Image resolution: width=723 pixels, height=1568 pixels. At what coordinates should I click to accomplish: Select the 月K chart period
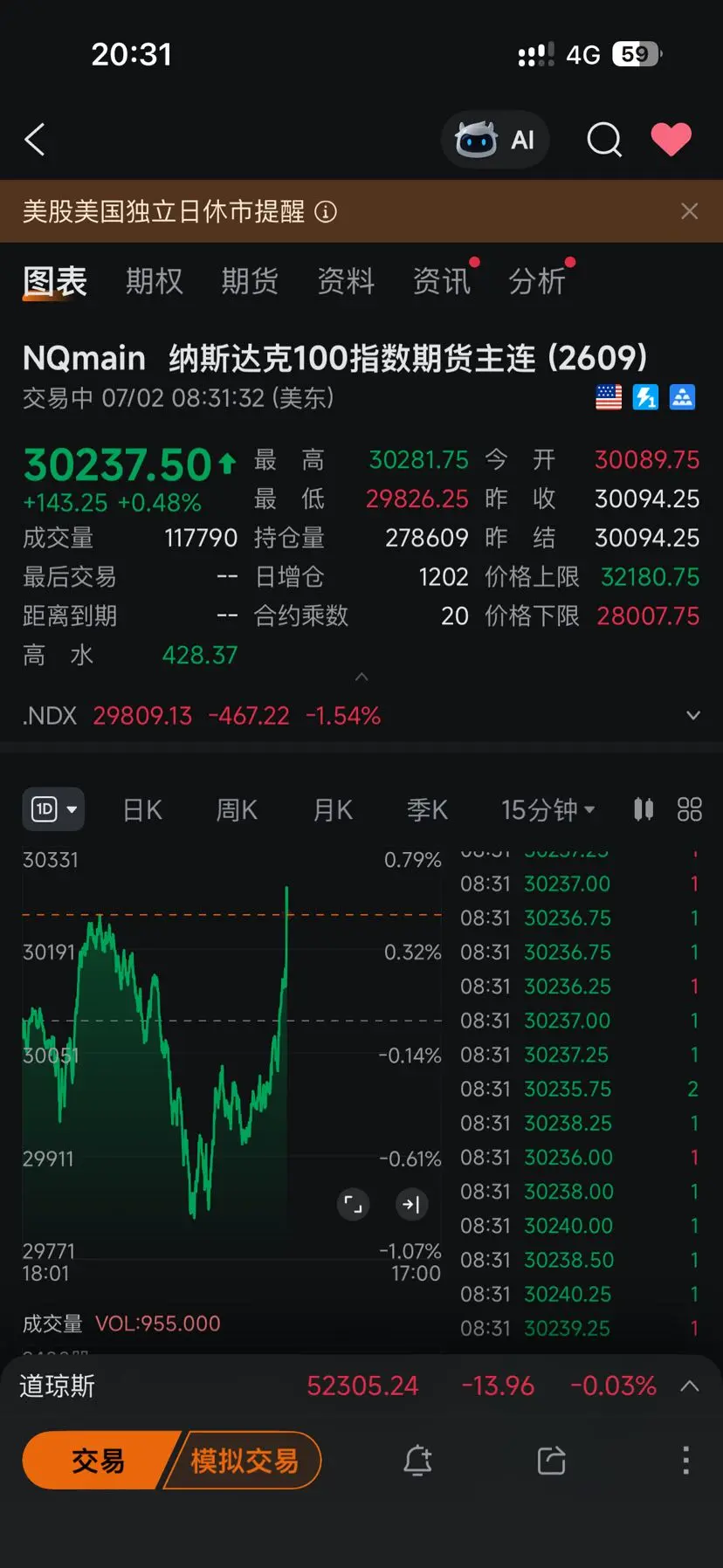click(333, 810)
